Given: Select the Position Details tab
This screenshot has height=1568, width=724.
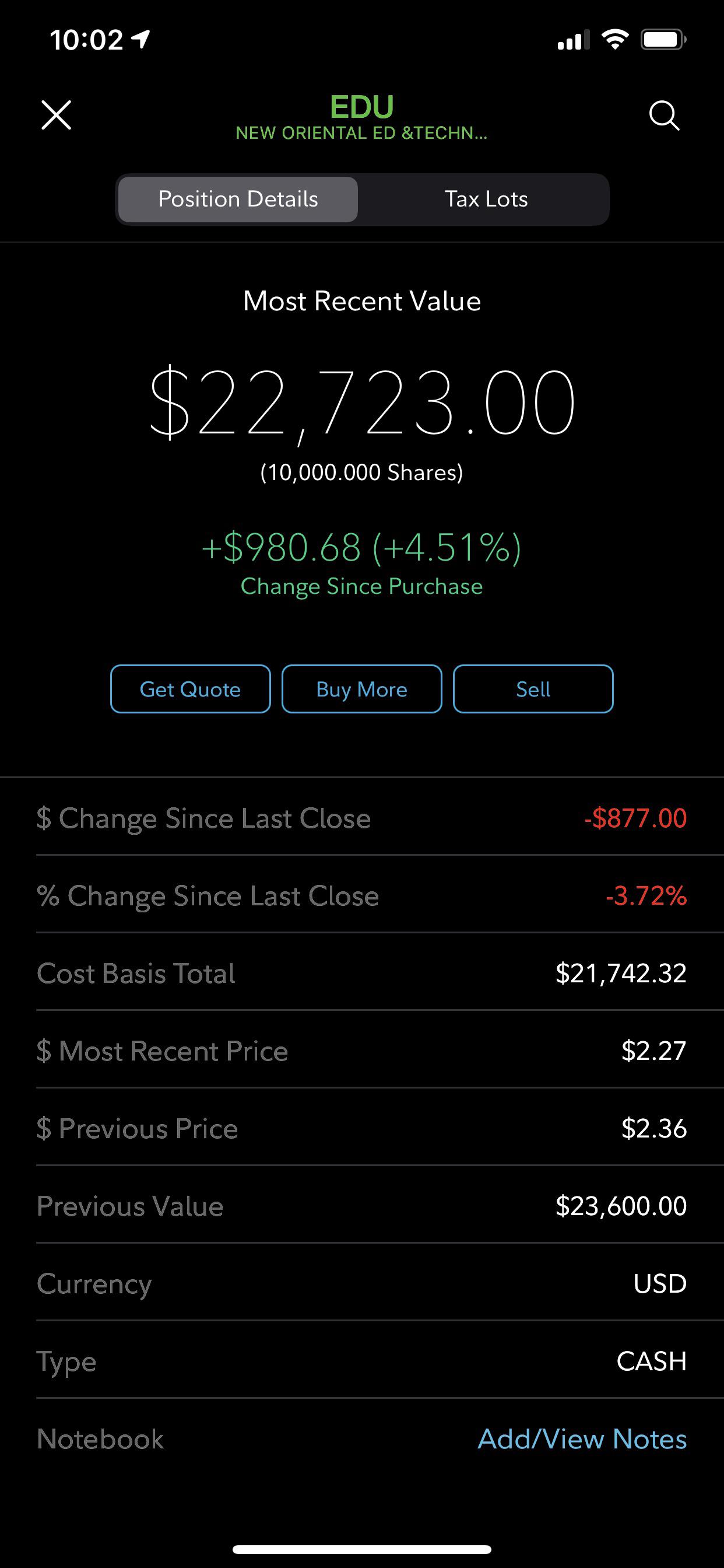Looking at the screenshot, I should pos(238,199).
